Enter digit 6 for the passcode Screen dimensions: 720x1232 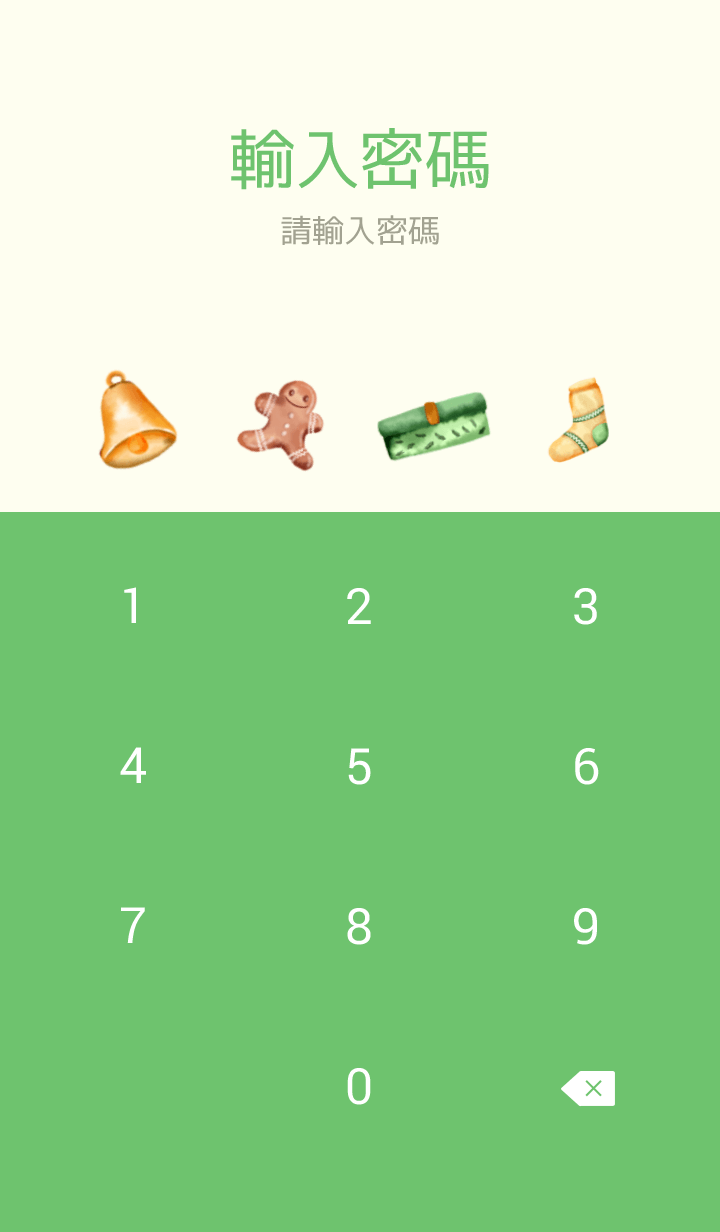point(586,767)
